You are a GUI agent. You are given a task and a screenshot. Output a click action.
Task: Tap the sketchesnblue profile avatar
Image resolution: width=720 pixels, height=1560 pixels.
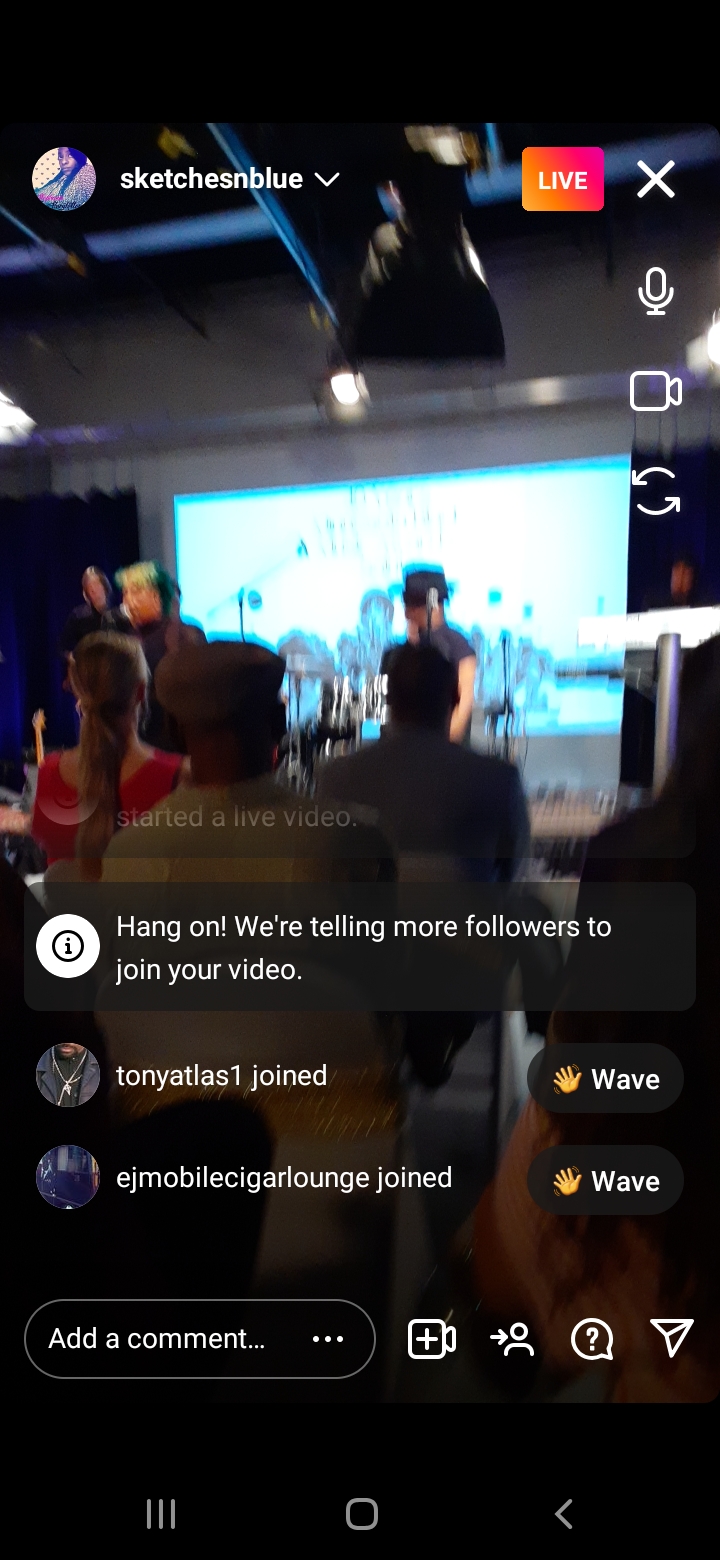(x=64, y=179)
